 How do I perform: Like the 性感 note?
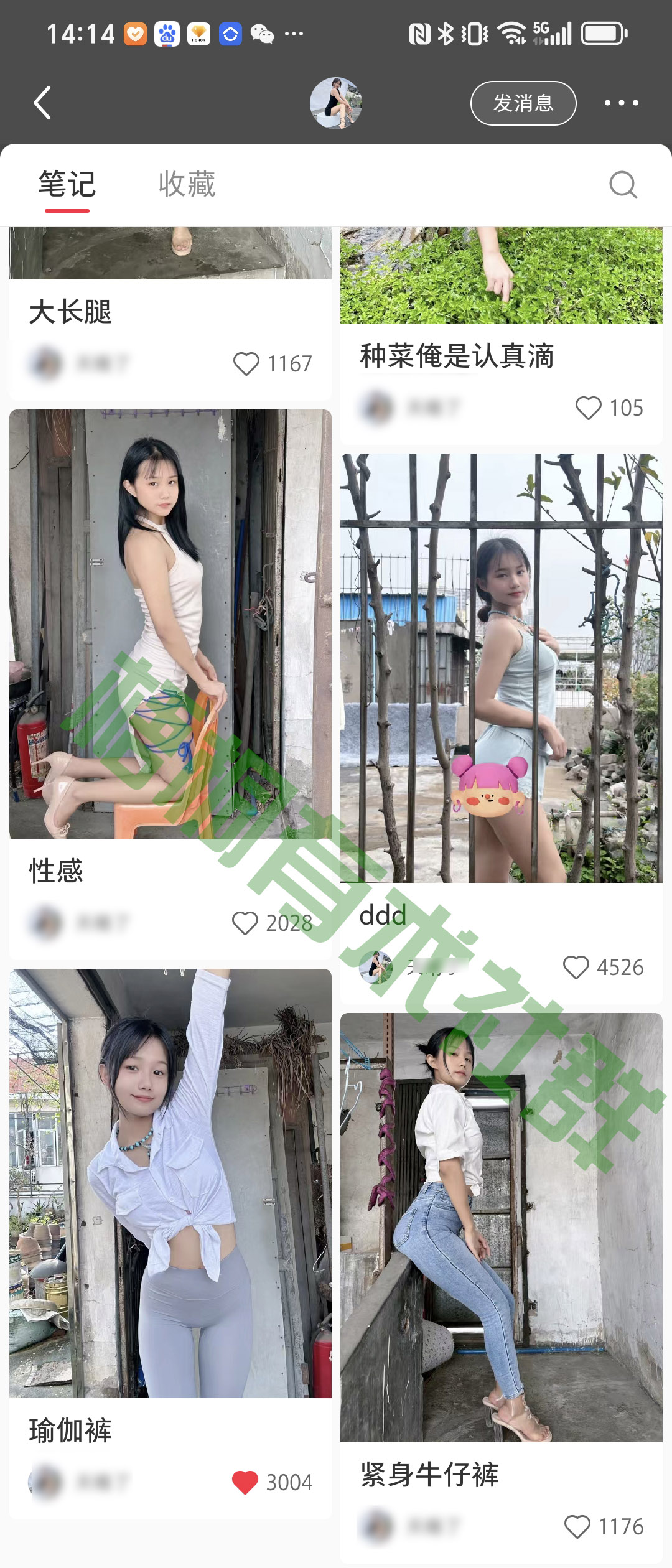pyautogui.click(x=245, y=923)
